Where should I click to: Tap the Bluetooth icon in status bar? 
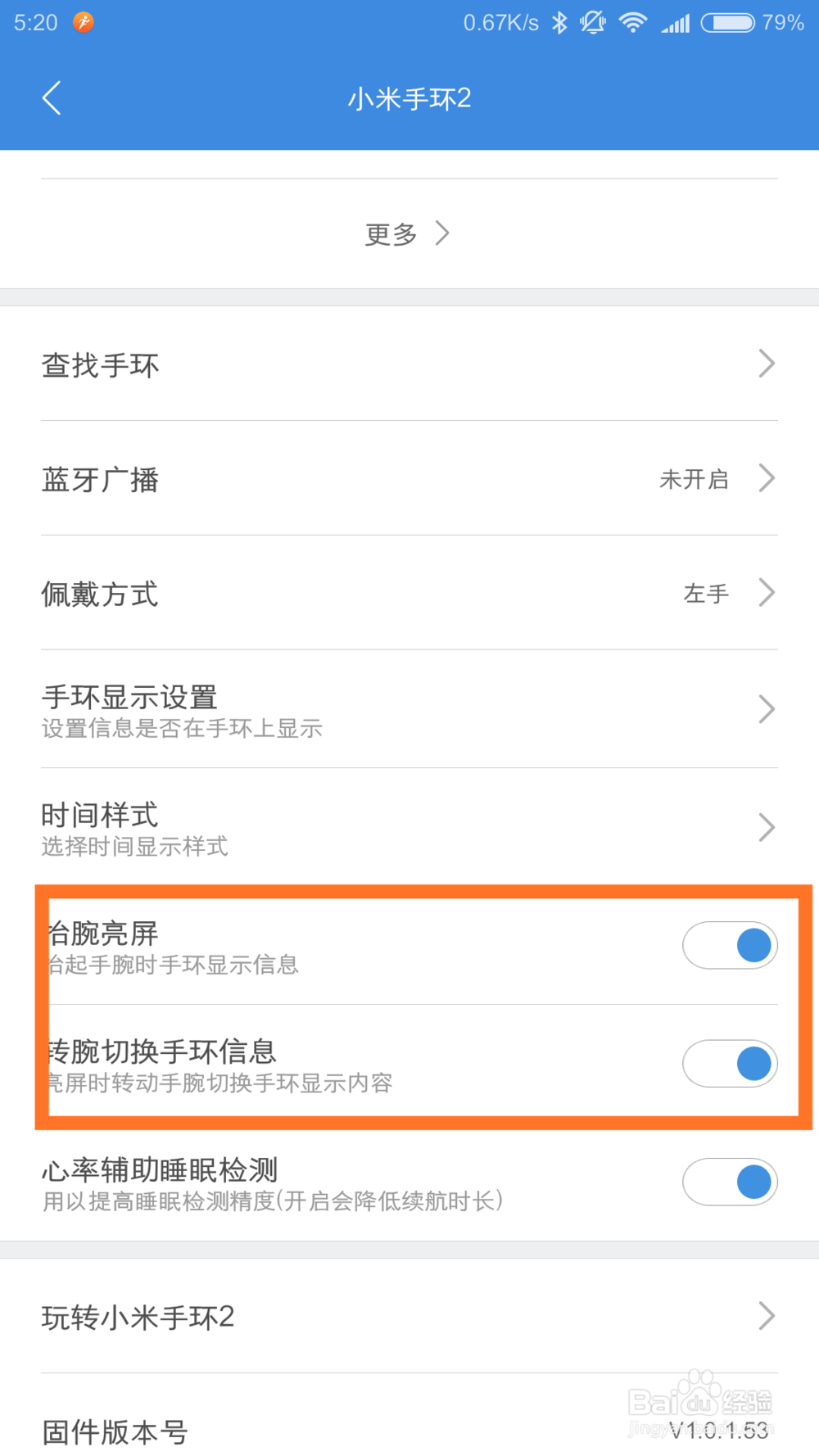click(559, 22)
